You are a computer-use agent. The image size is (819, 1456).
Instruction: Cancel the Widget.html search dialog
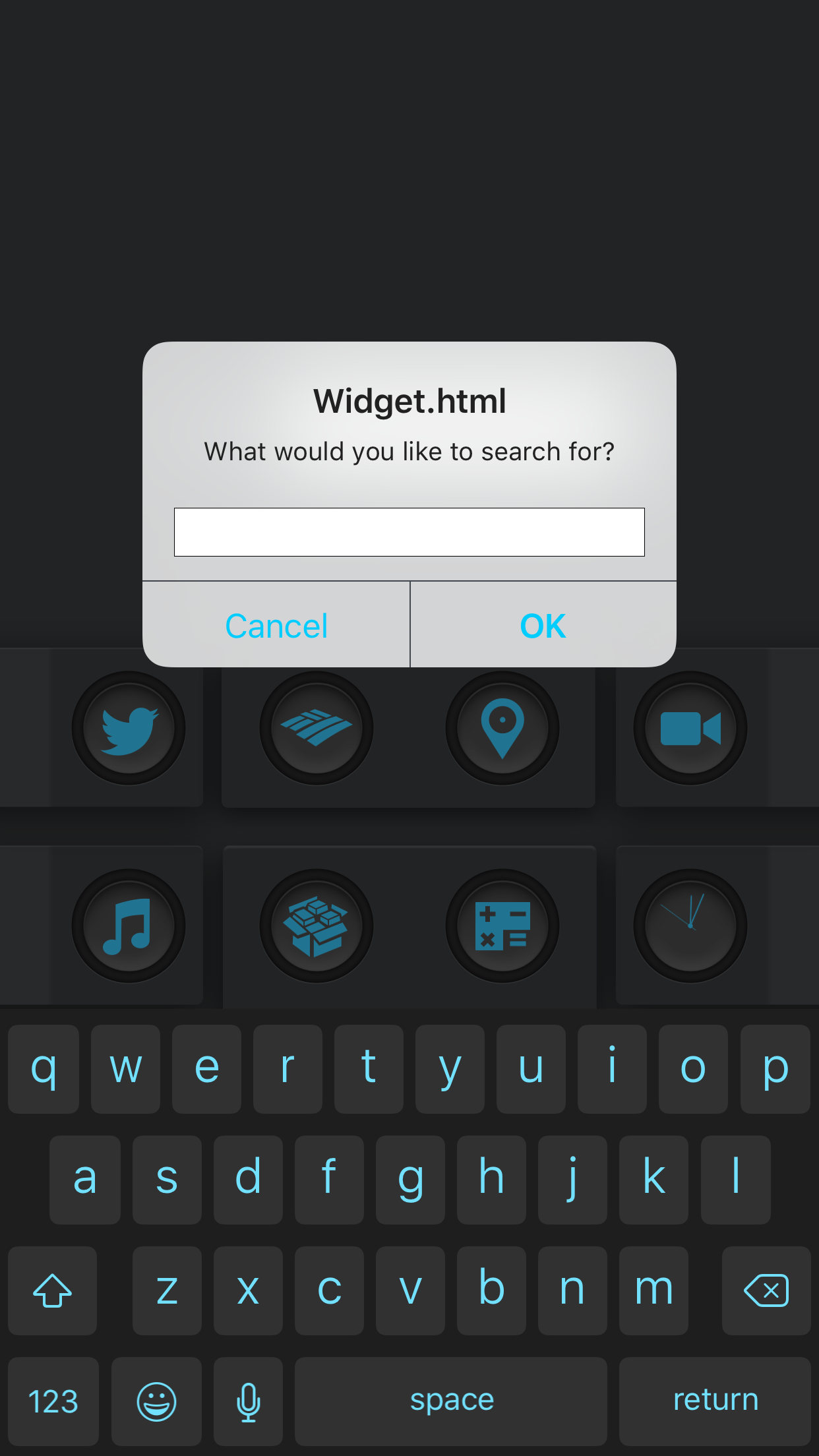pyautogui.click(x=276, y=625)
